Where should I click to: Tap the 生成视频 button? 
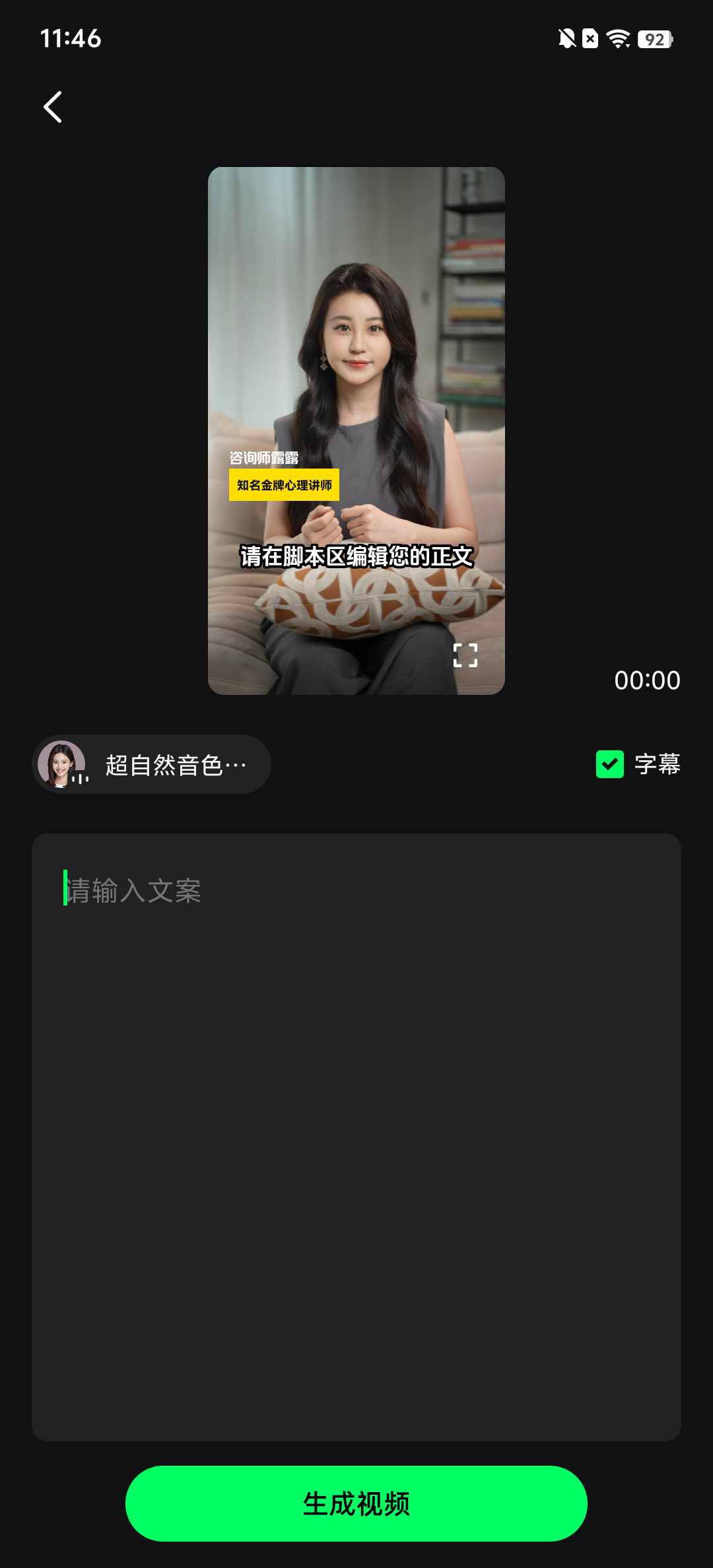tap(356, 1503)
